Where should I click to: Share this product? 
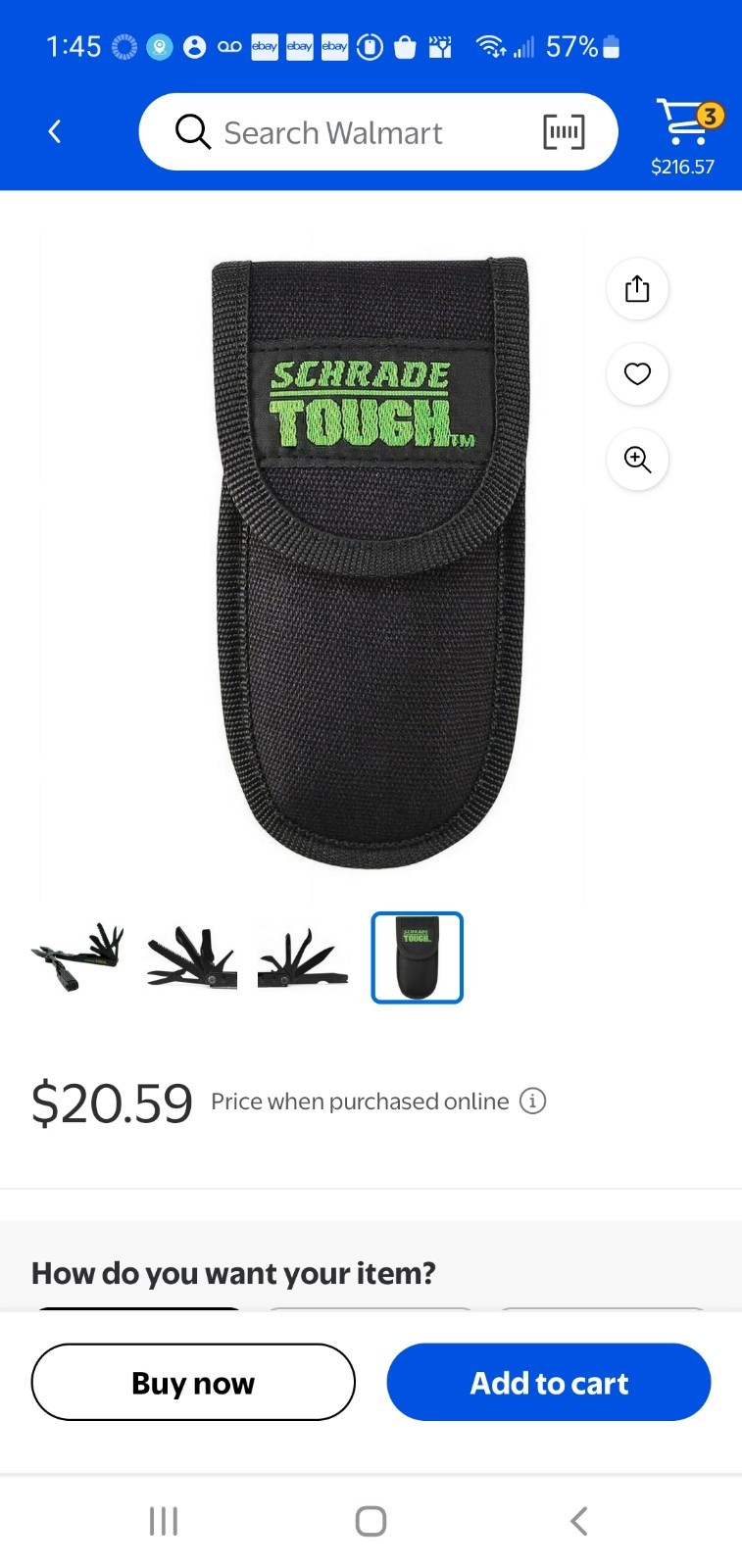coord(637,289)
